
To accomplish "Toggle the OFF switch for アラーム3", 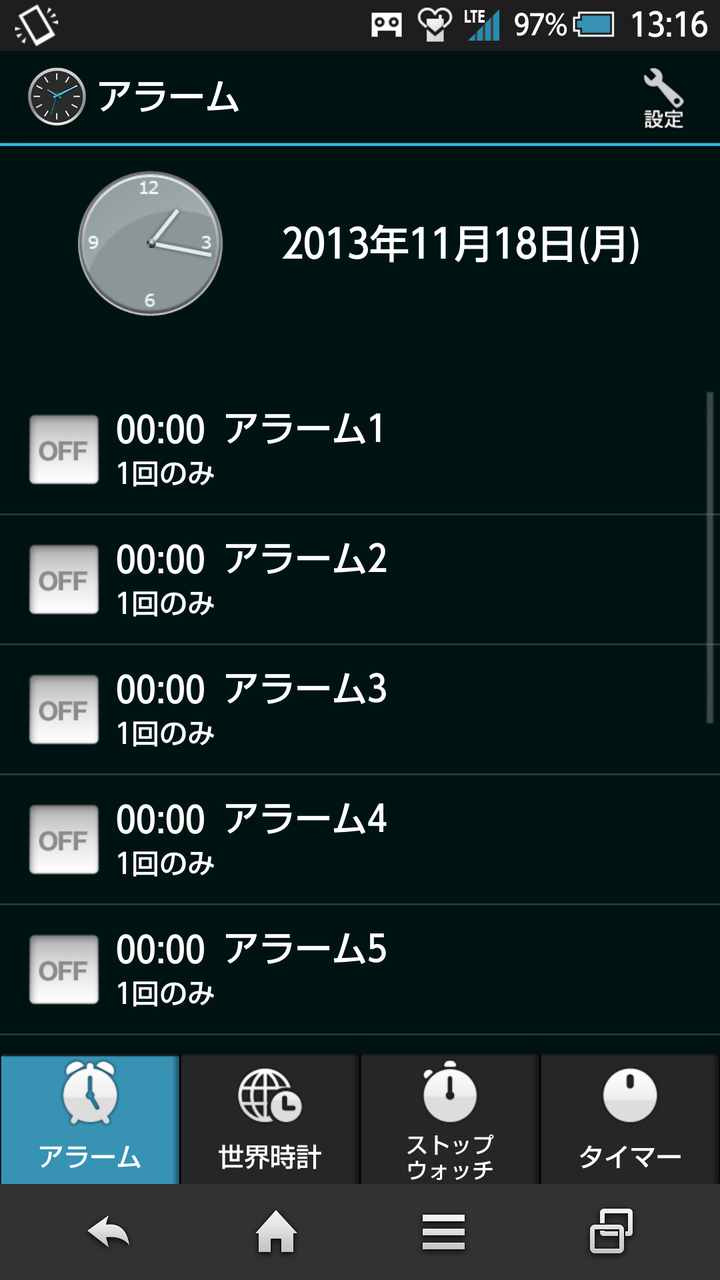I will 64,710.
